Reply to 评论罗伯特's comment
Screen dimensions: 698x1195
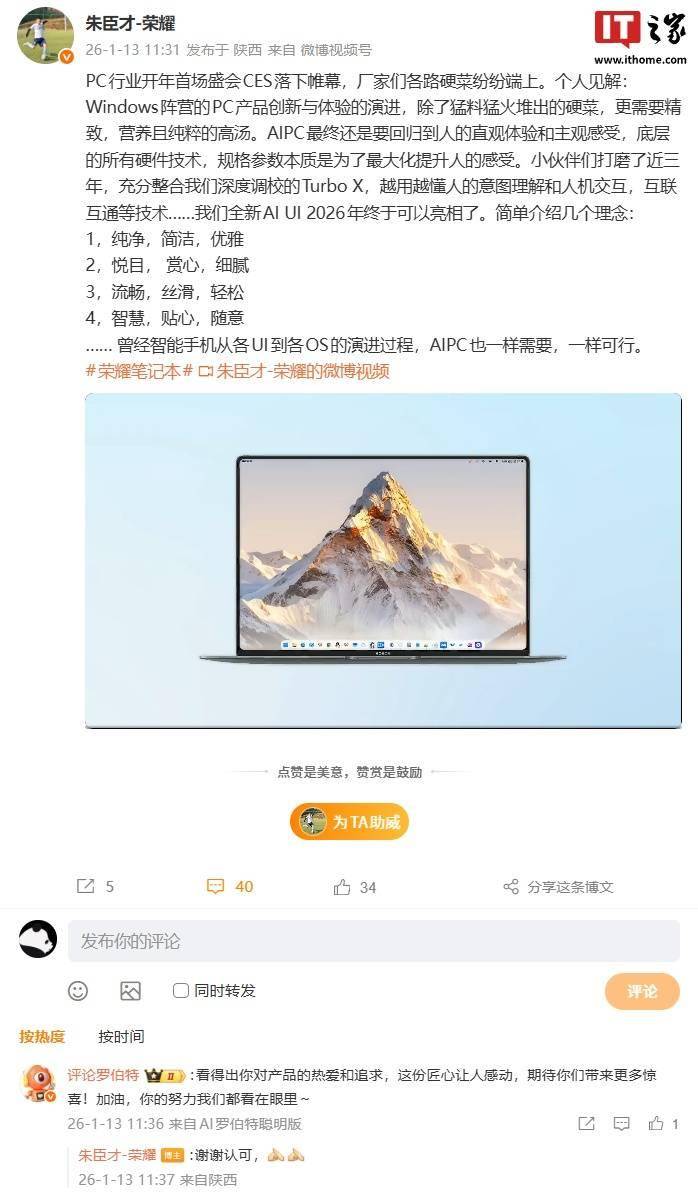click(624, 1123)
